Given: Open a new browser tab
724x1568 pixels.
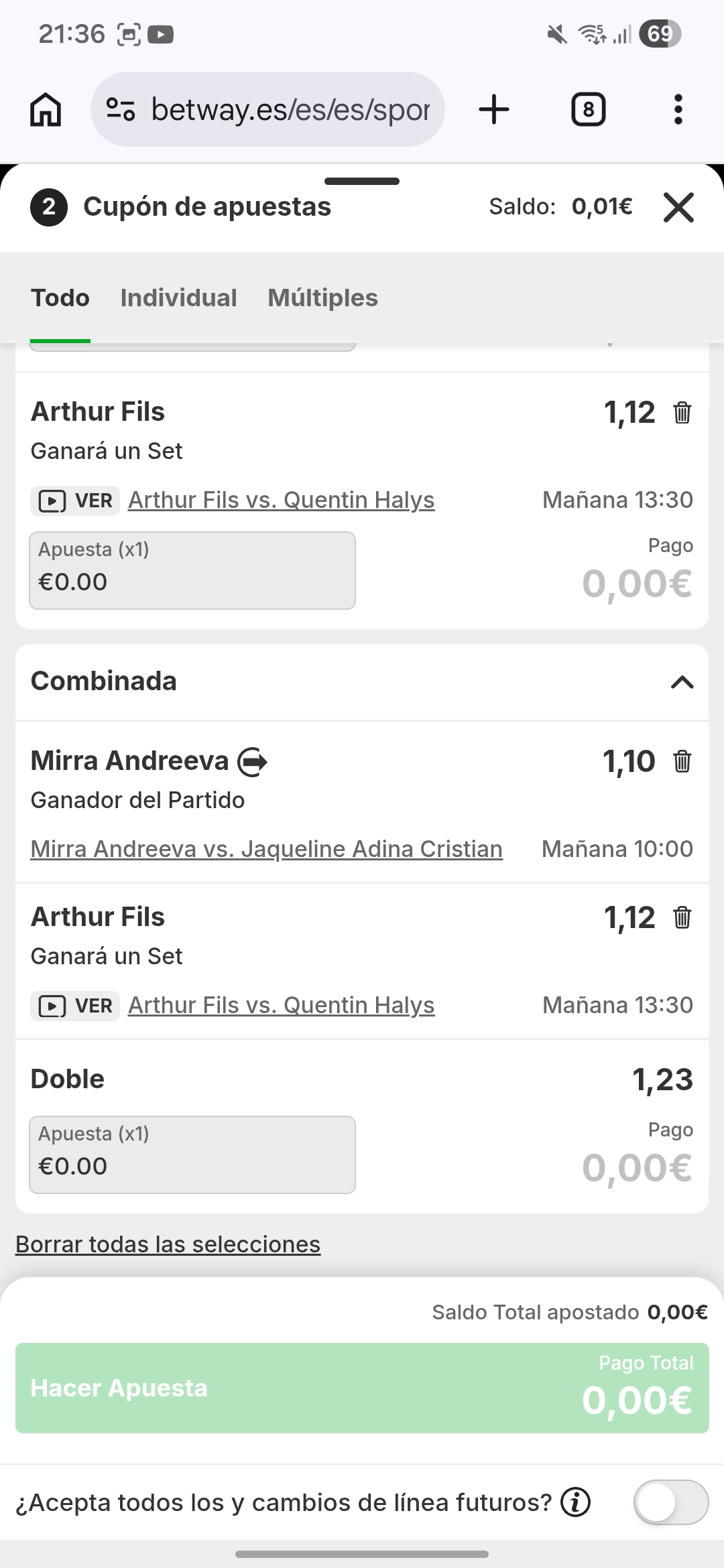Looking at the screenshot, I should (x=494, y=109).
